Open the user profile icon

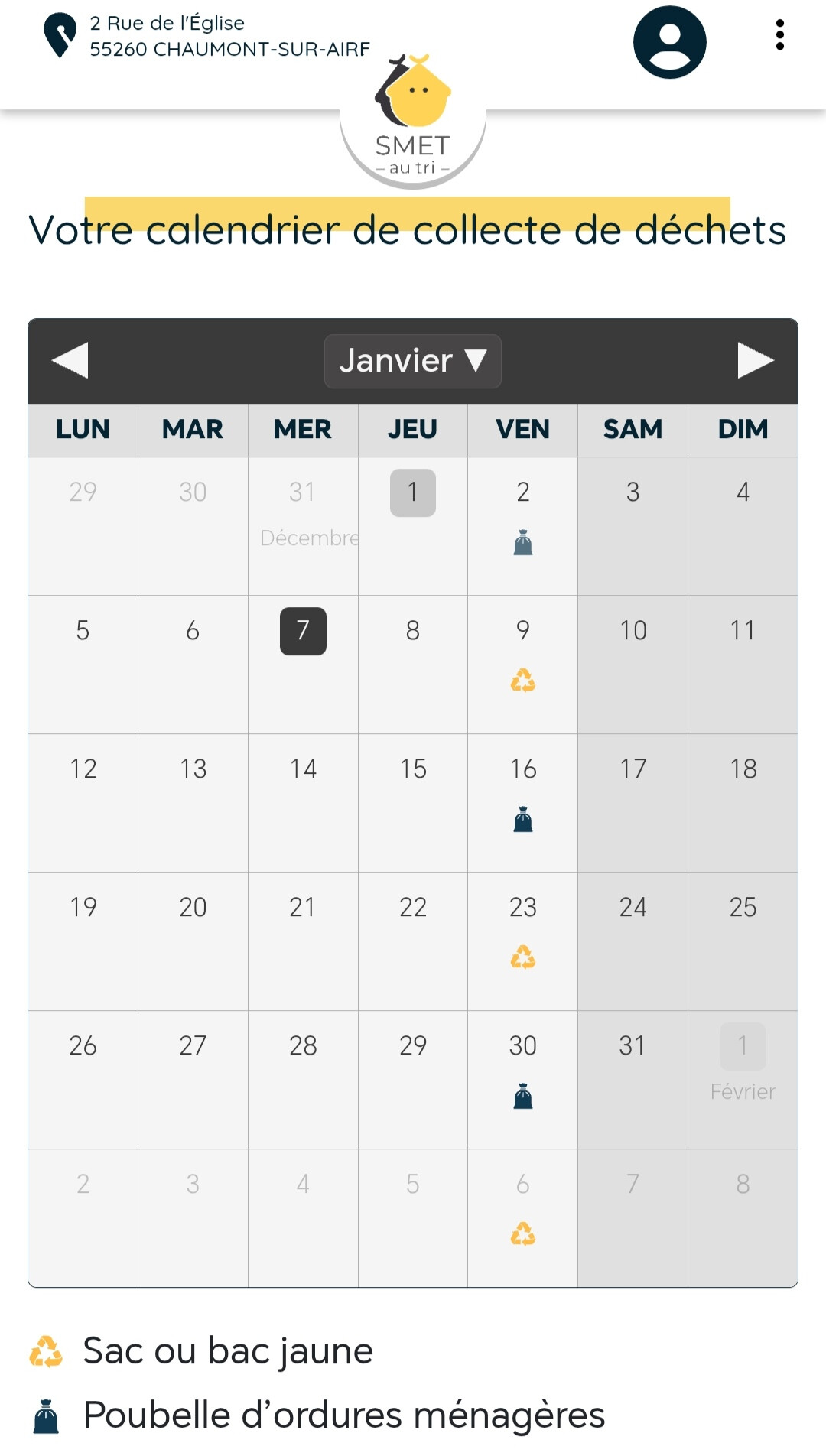tap(669, 42)
